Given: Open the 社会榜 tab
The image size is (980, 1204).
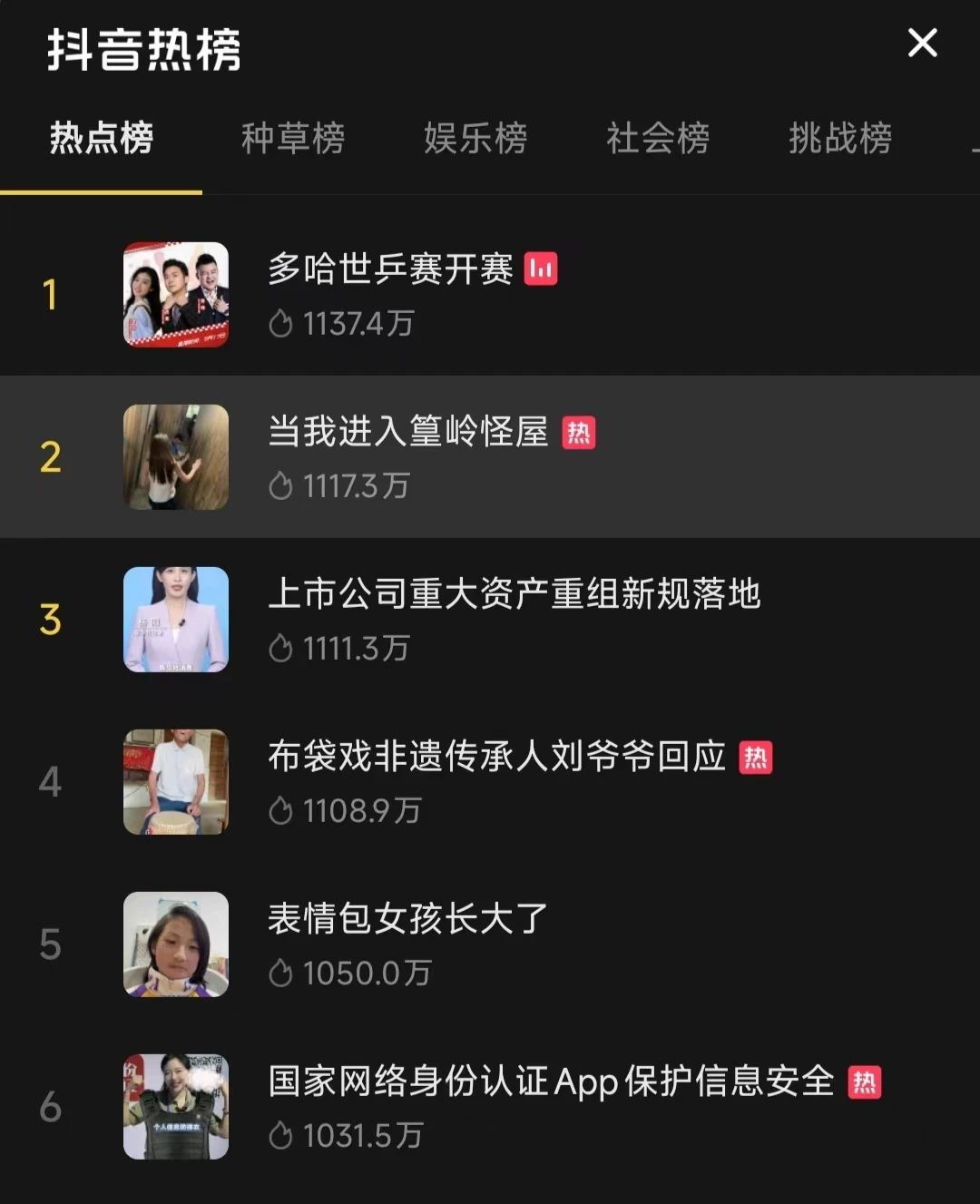Looking at the screenshot, I should 657,139.
